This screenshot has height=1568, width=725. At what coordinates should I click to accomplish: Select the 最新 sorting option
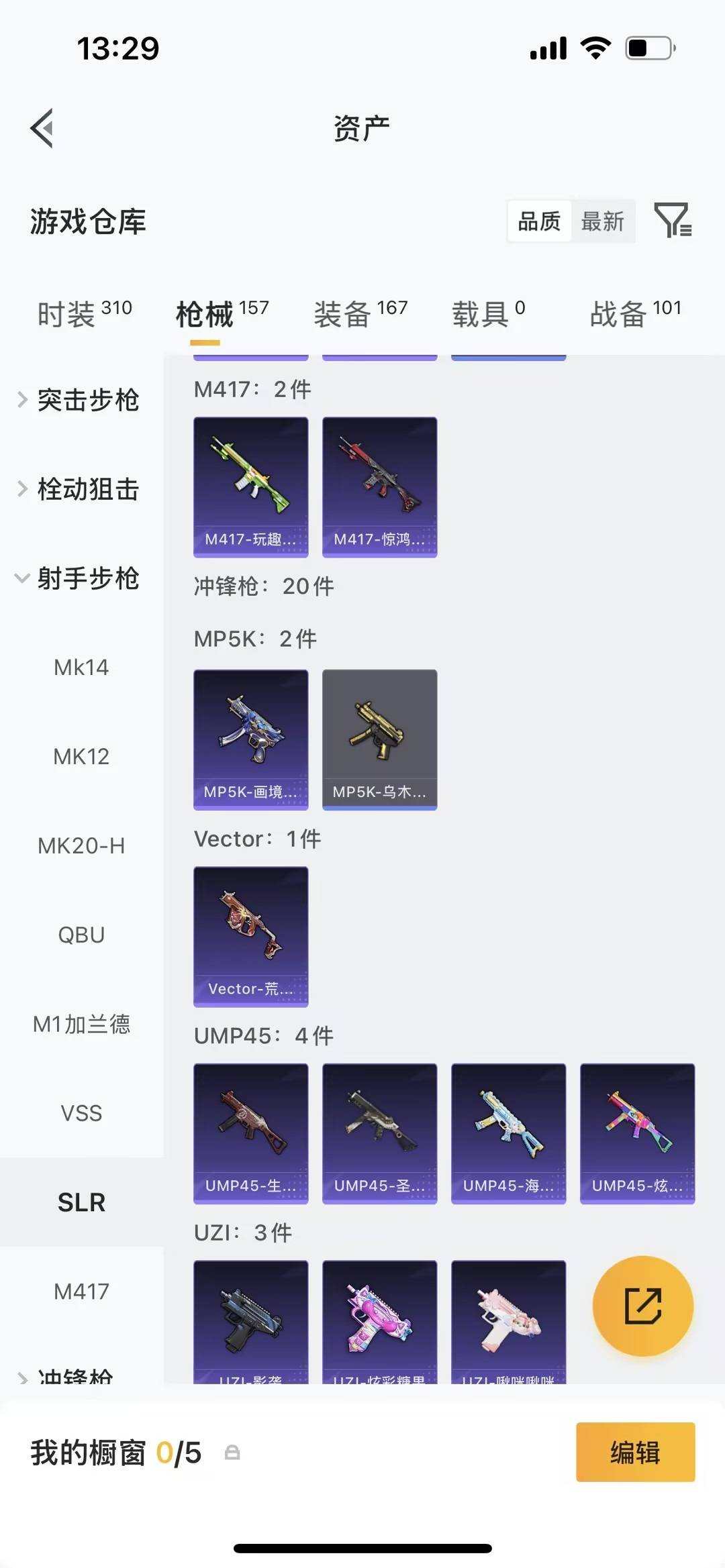point(603,222)
